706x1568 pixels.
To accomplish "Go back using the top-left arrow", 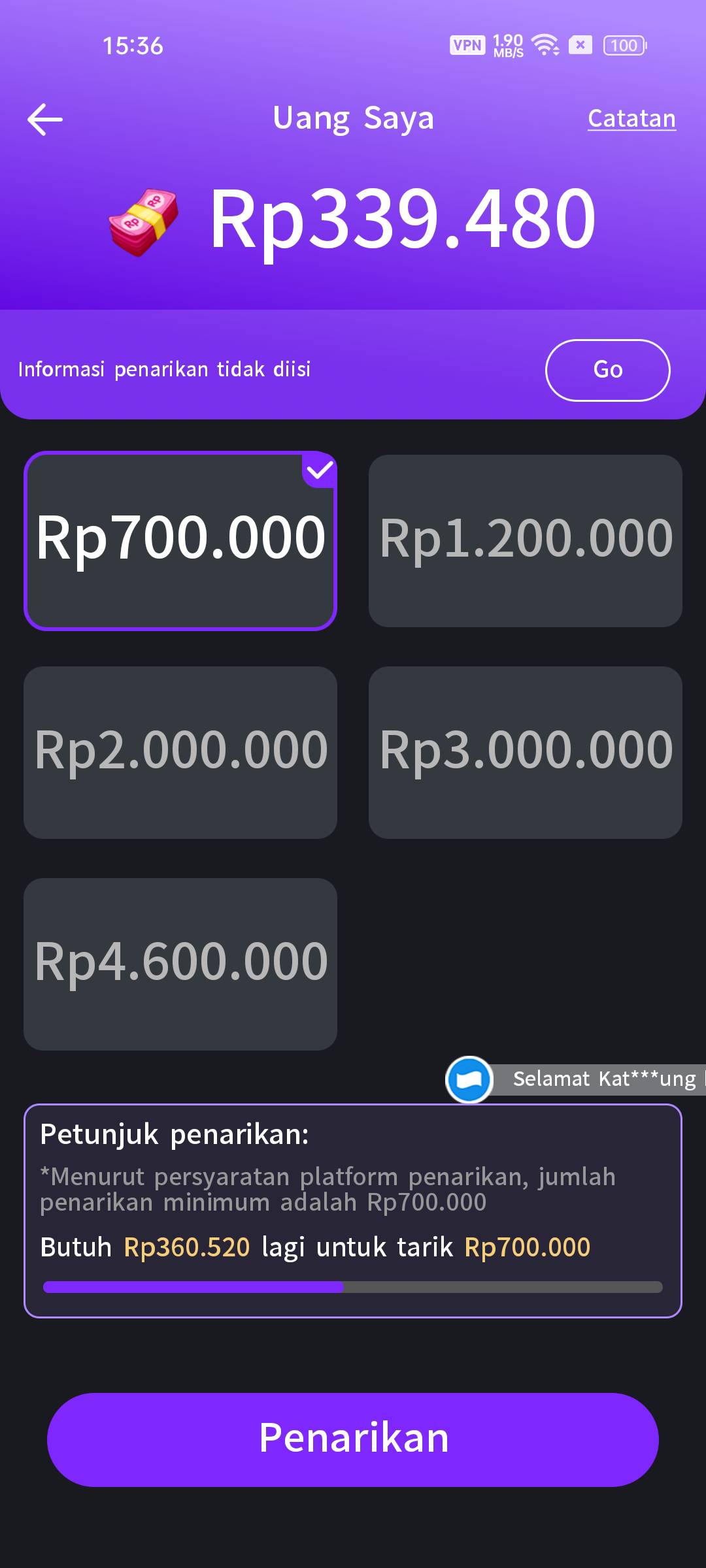I will click(45, 120).
